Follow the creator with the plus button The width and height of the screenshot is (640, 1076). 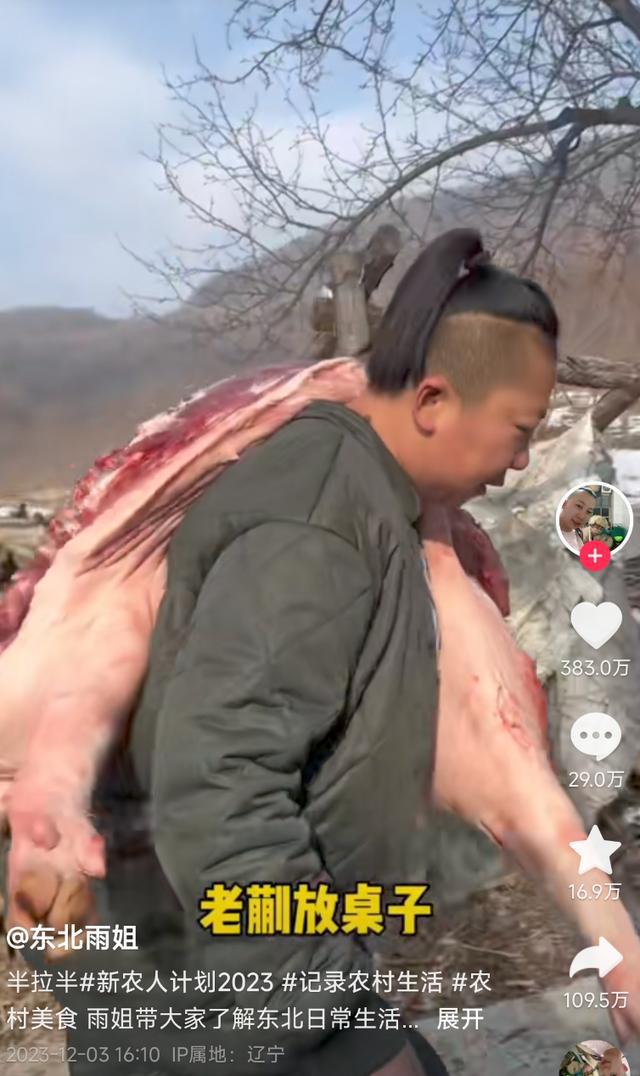coord(595,556)
